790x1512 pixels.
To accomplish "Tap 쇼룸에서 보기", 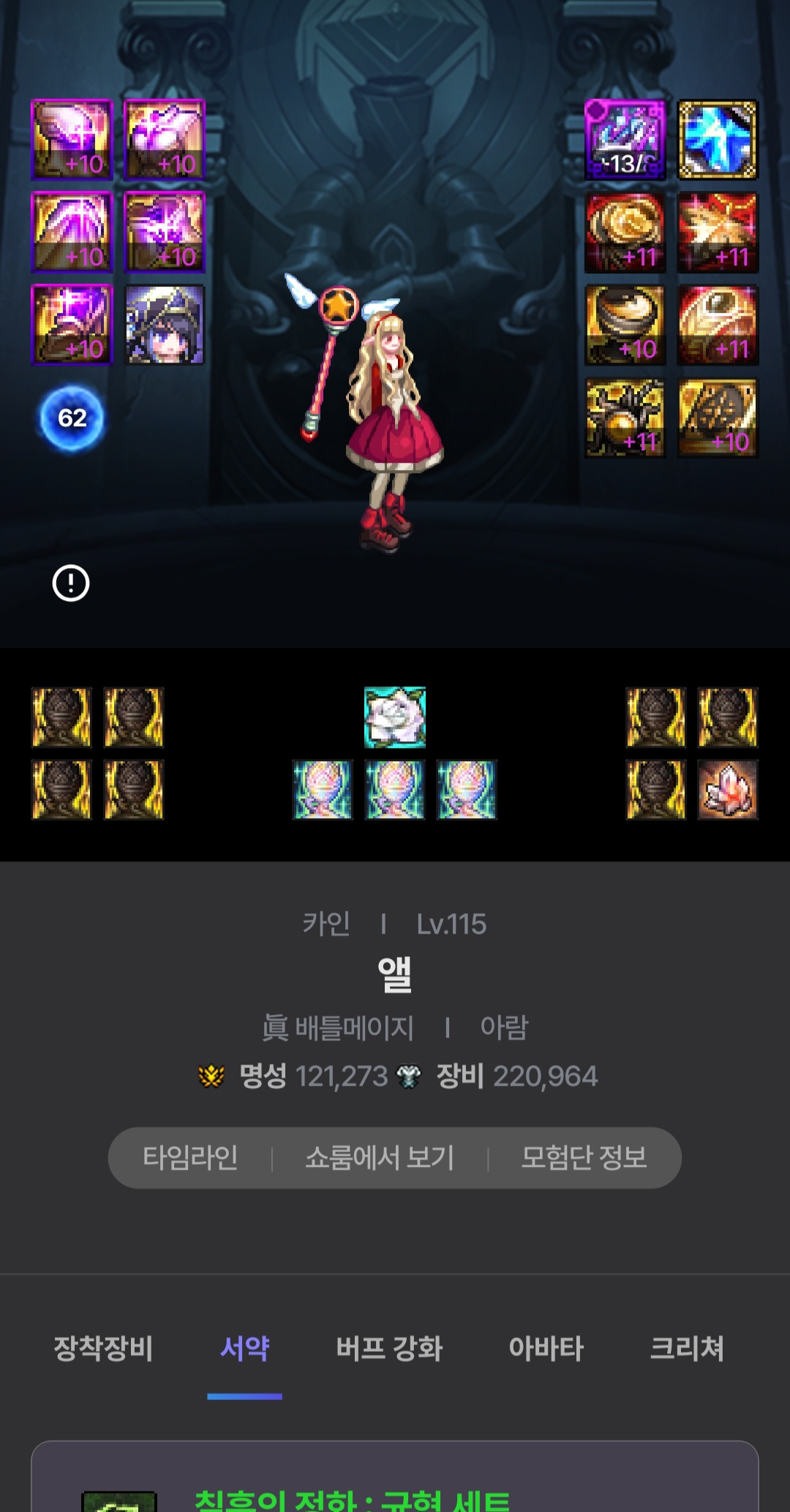I will (x=380, y=1157).
